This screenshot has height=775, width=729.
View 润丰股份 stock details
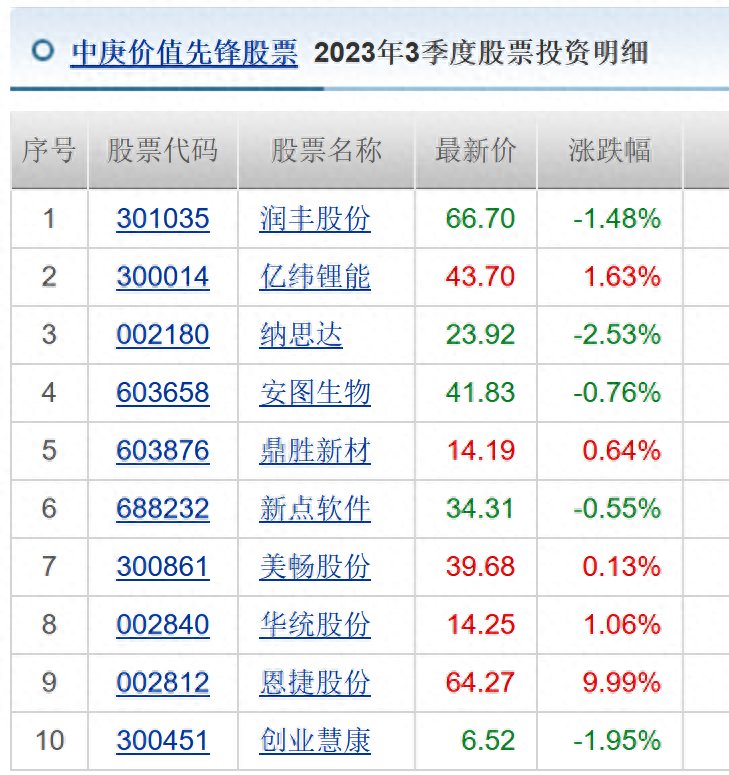point(314,219)
